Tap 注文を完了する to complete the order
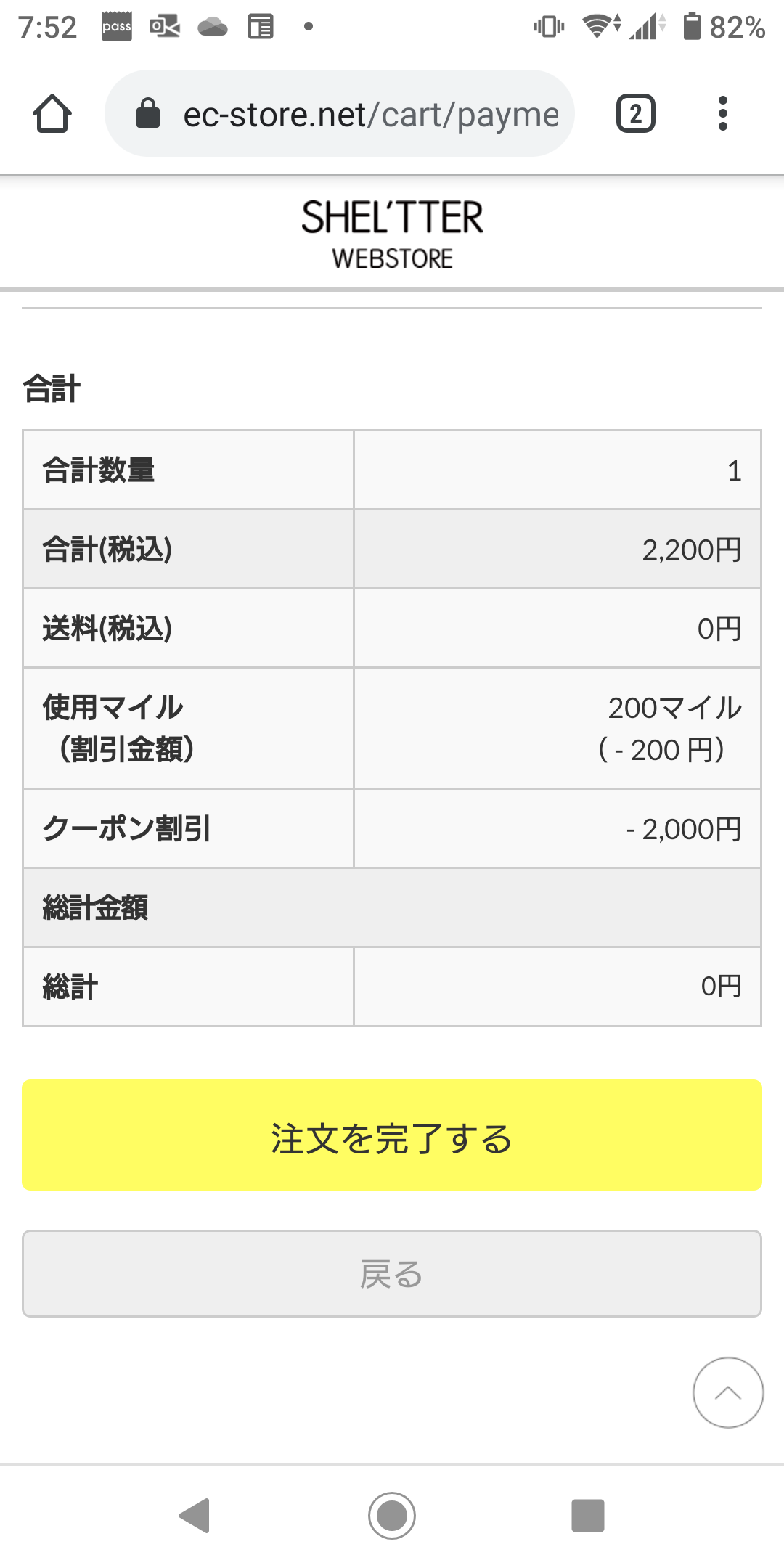The image size is (784, 1568). [392, 1135]
